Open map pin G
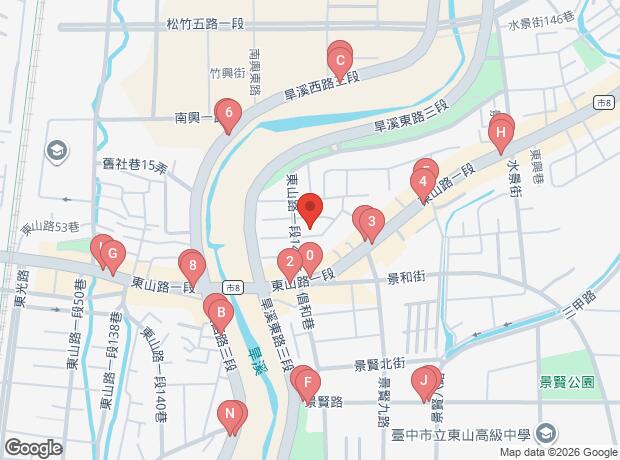The width and height of the screenshot is (620, 460). (x=113, y=254)
